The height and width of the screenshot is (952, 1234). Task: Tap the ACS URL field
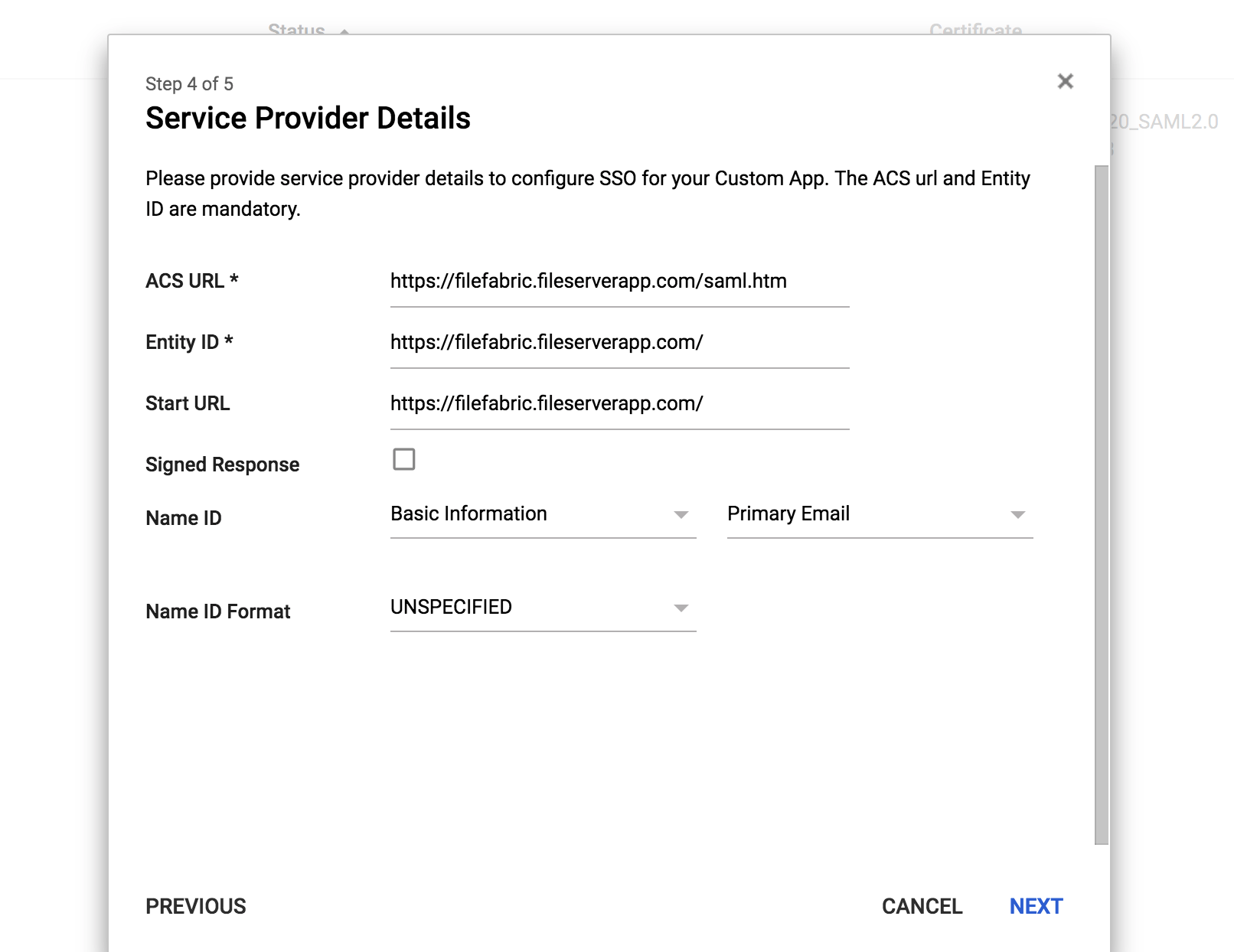click(619, 282)
